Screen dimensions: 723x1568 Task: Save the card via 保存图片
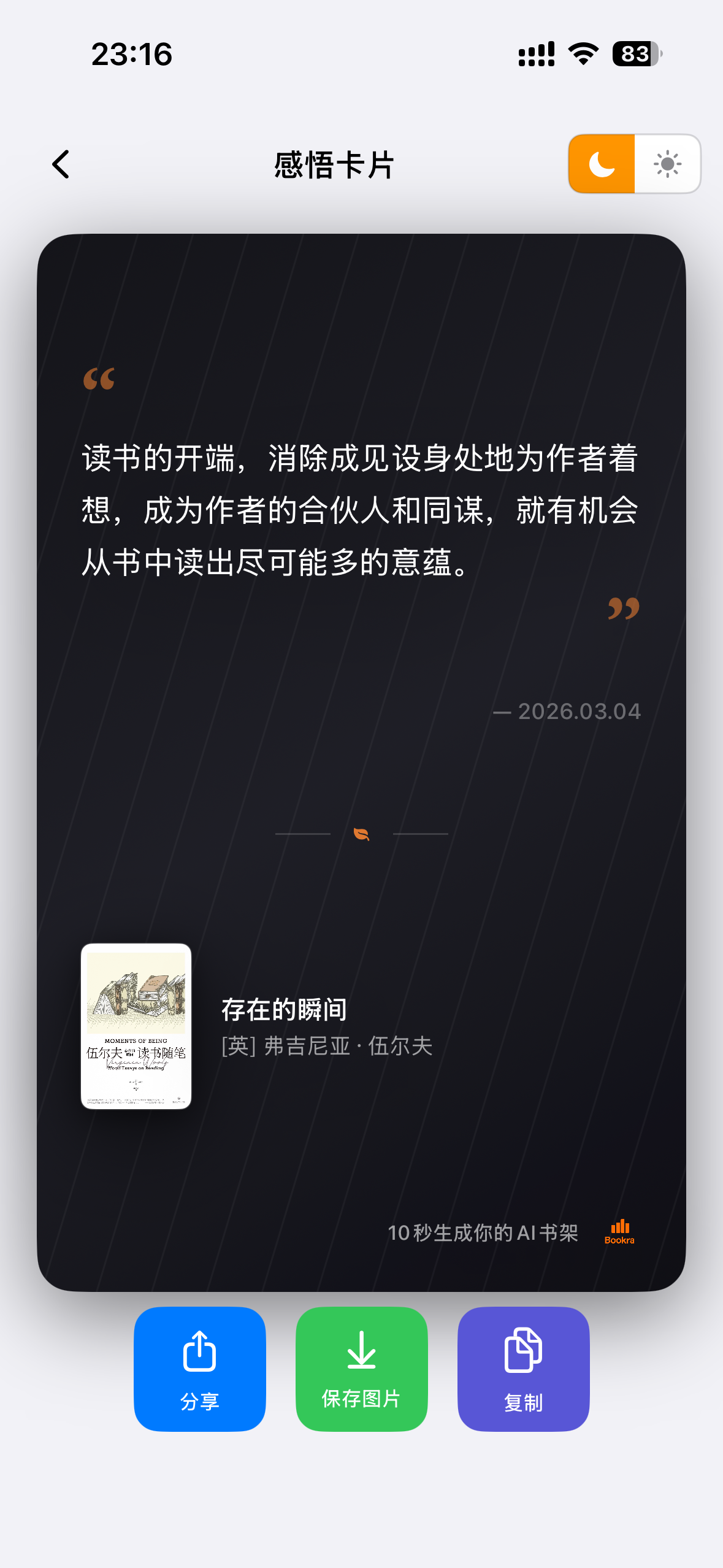[361, 1369]
